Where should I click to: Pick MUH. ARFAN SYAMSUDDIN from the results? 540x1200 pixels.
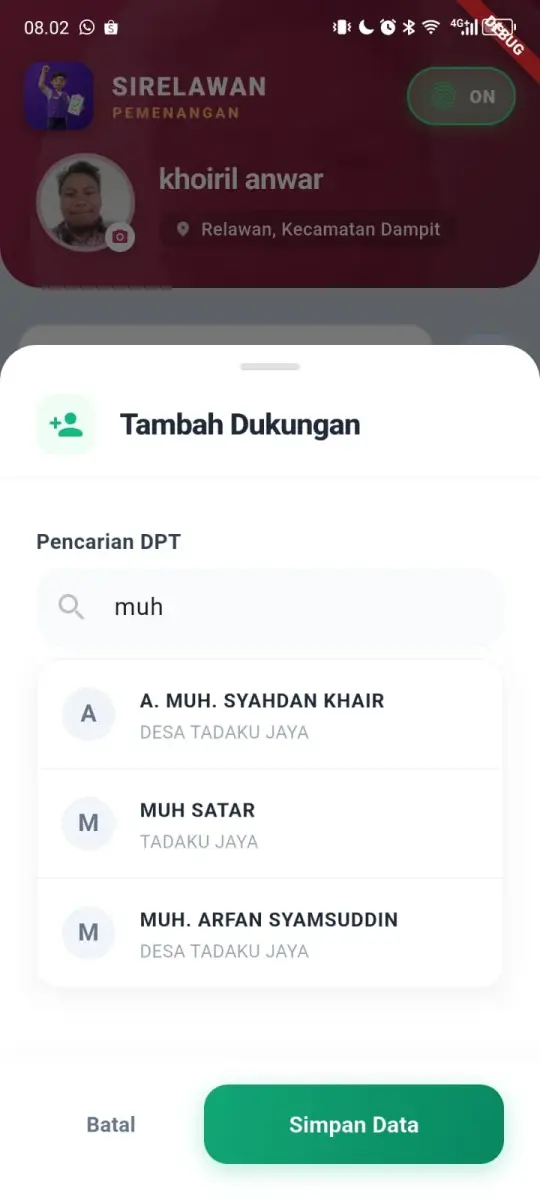pyautogui.click(x=270, y=933)
